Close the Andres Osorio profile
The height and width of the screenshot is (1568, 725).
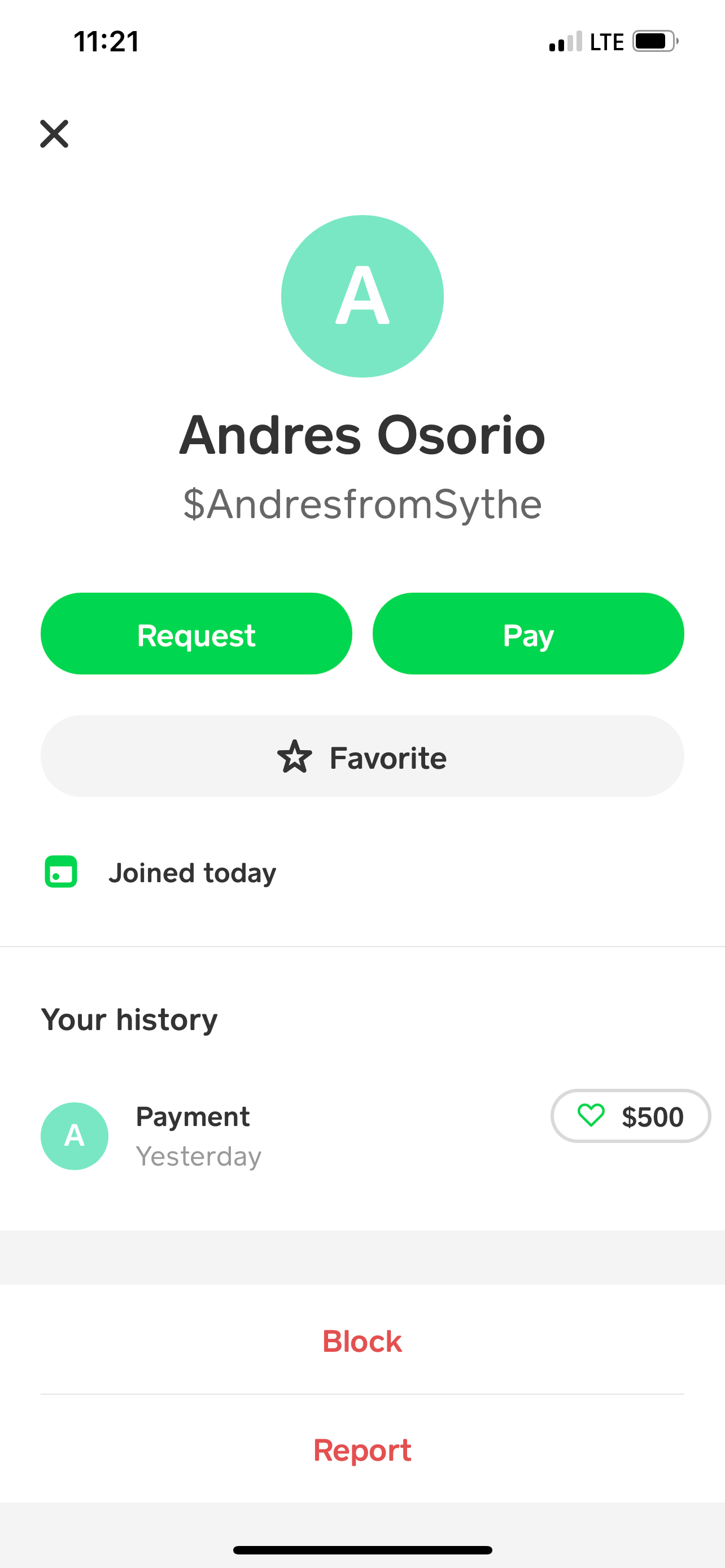[x=54, y=134]
